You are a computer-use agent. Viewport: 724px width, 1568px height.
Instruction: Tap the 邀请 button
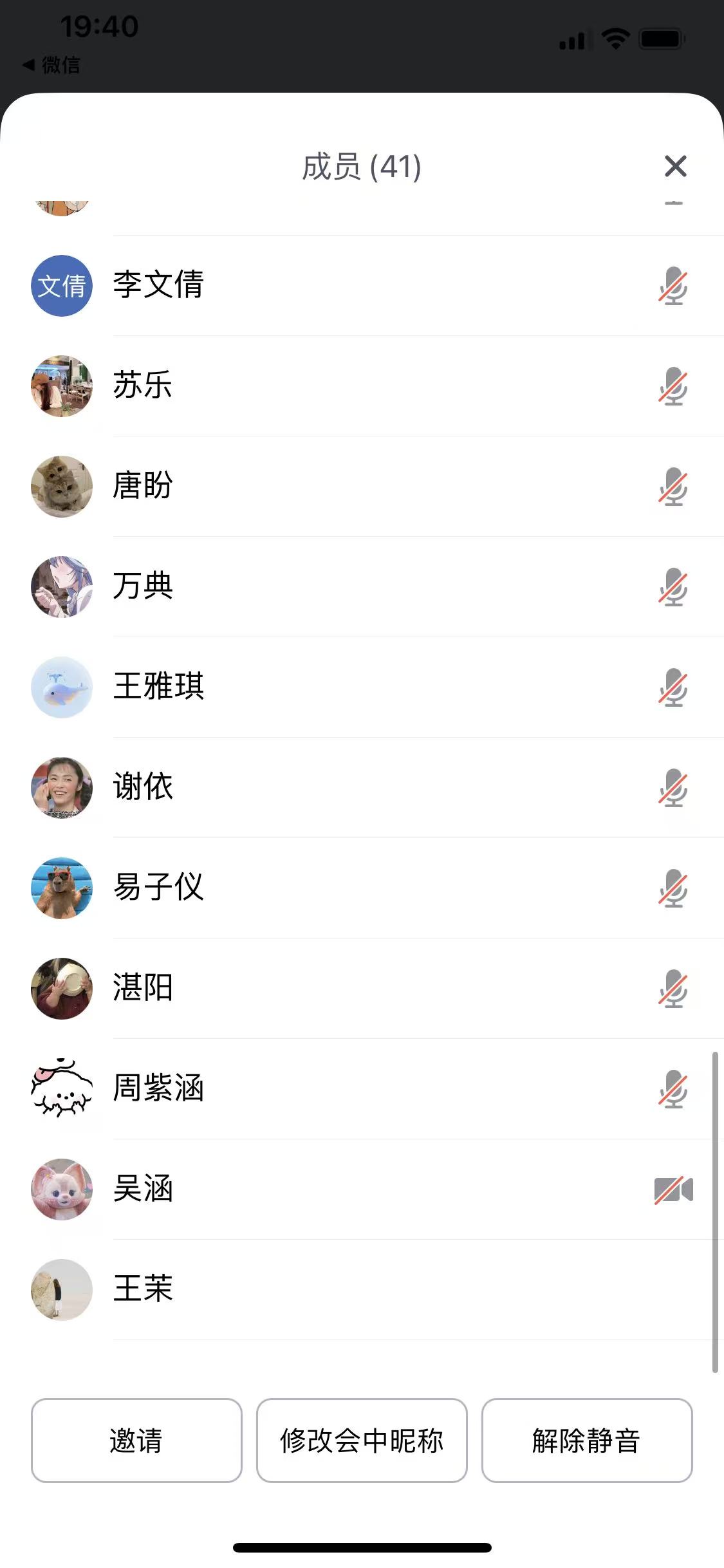(x=136, y=1440)
